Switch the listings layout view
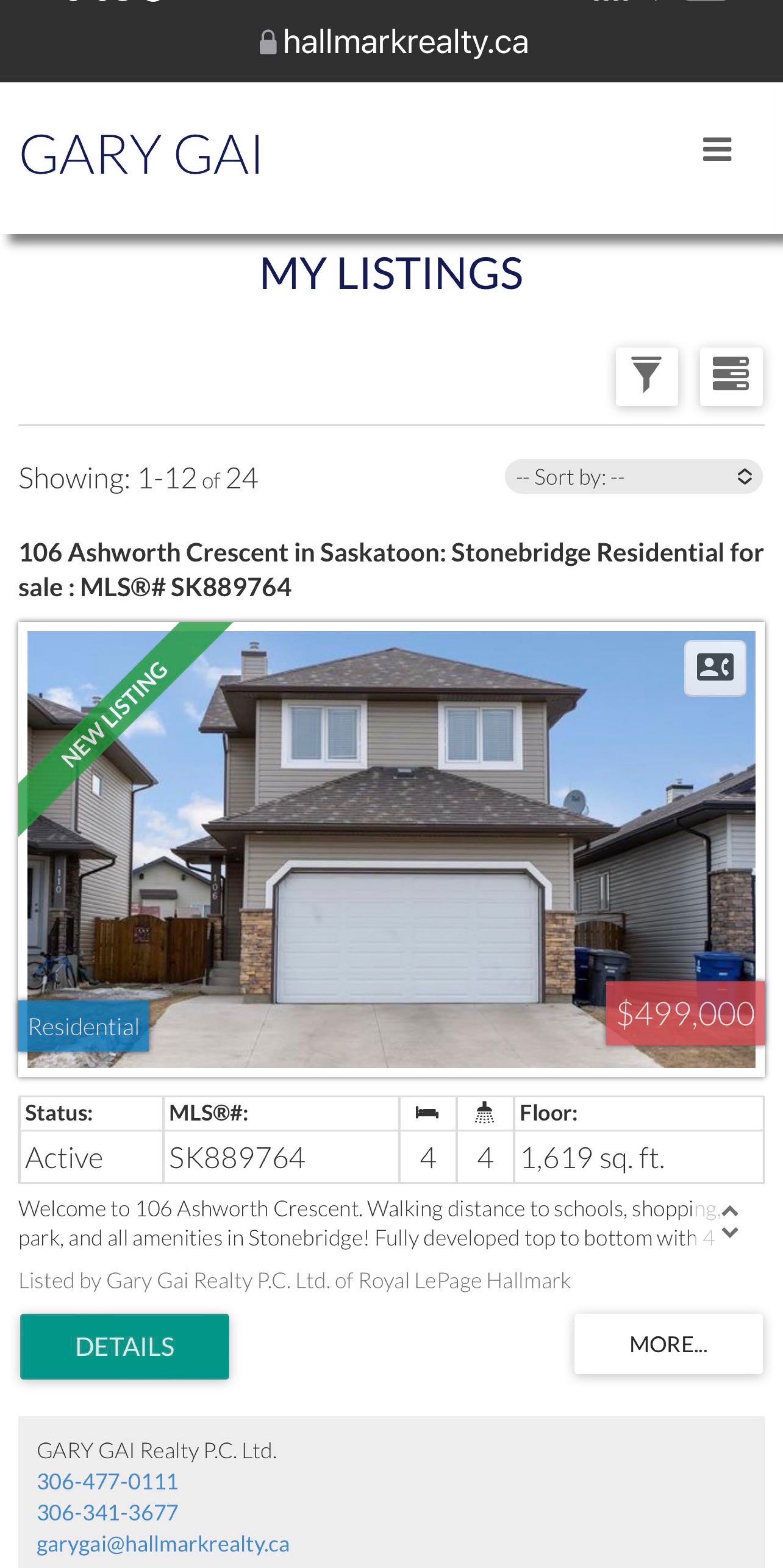Screen dimensions: 783x1568 [731, 376]
